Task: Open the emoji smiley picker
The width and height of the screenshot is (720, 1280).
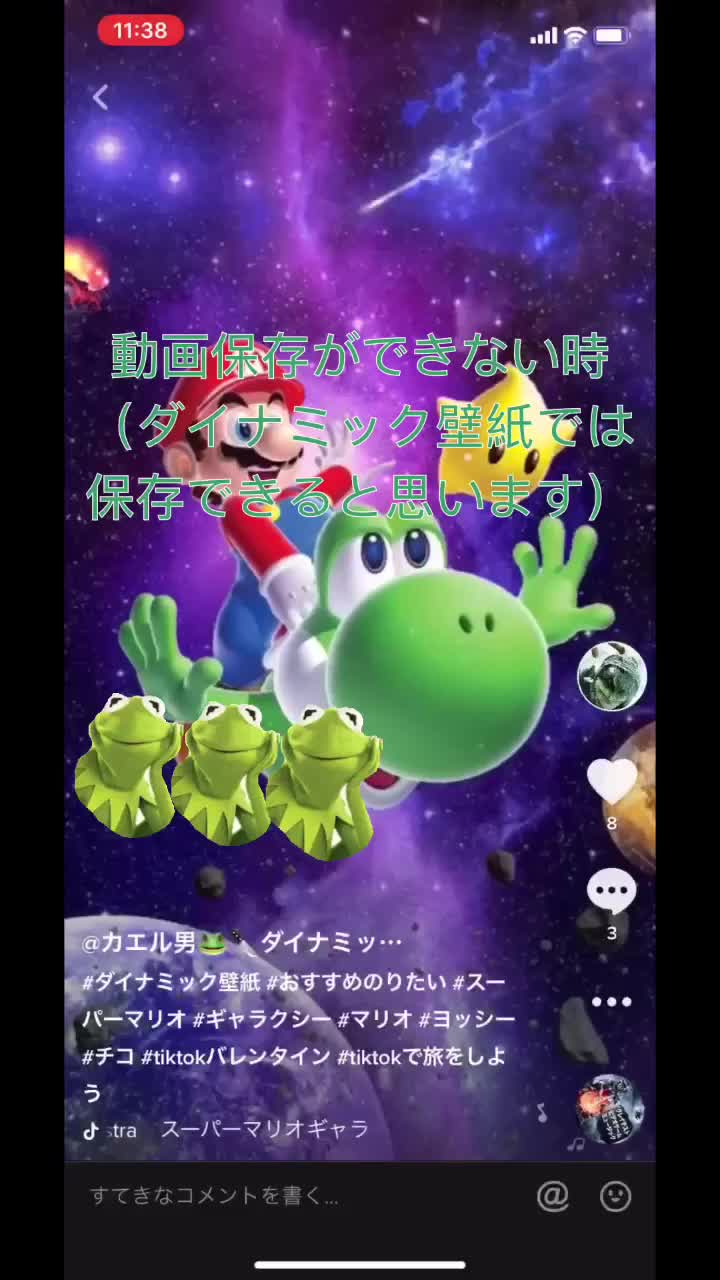Action: (616, 1196)
